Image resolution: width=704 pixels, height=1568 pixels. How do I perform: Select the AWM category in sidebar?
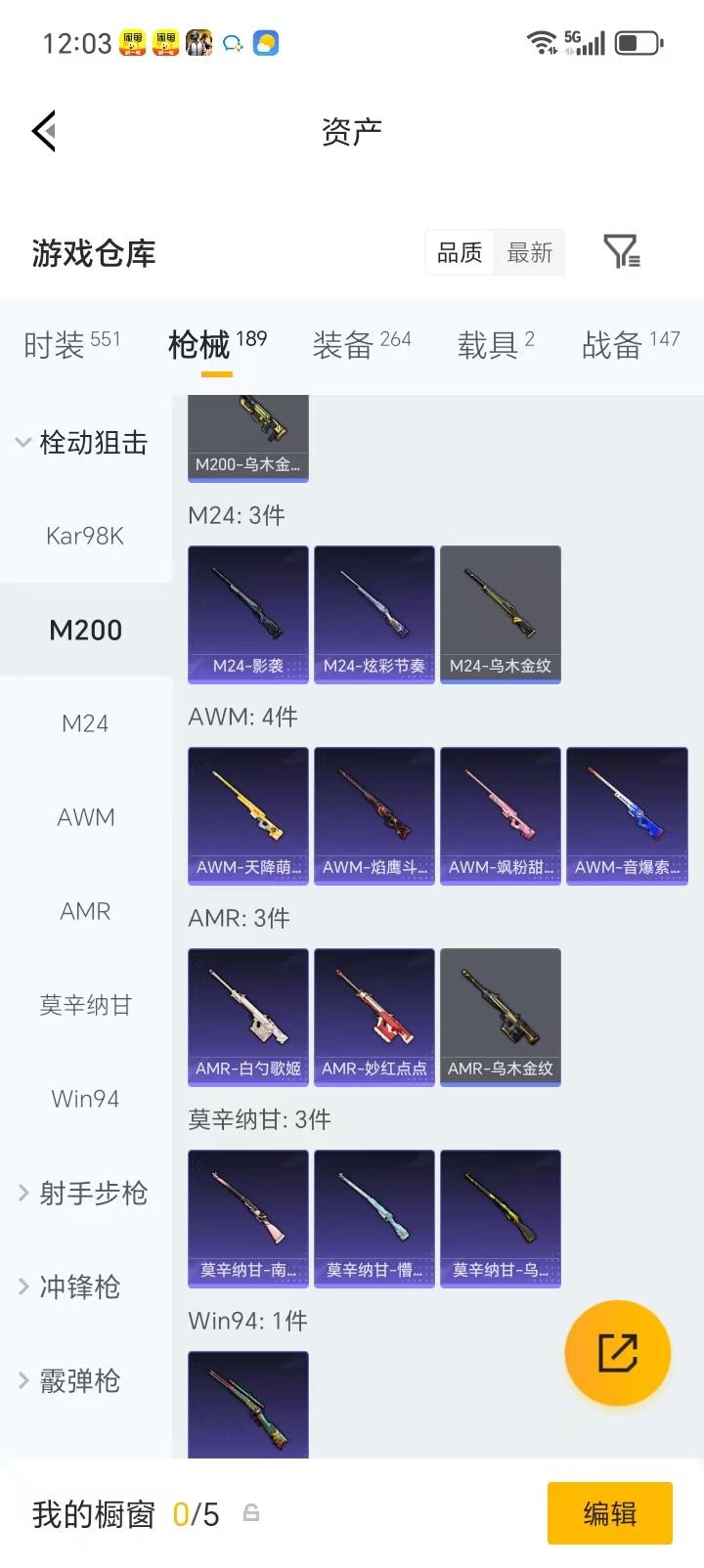(x=85, y=817)
